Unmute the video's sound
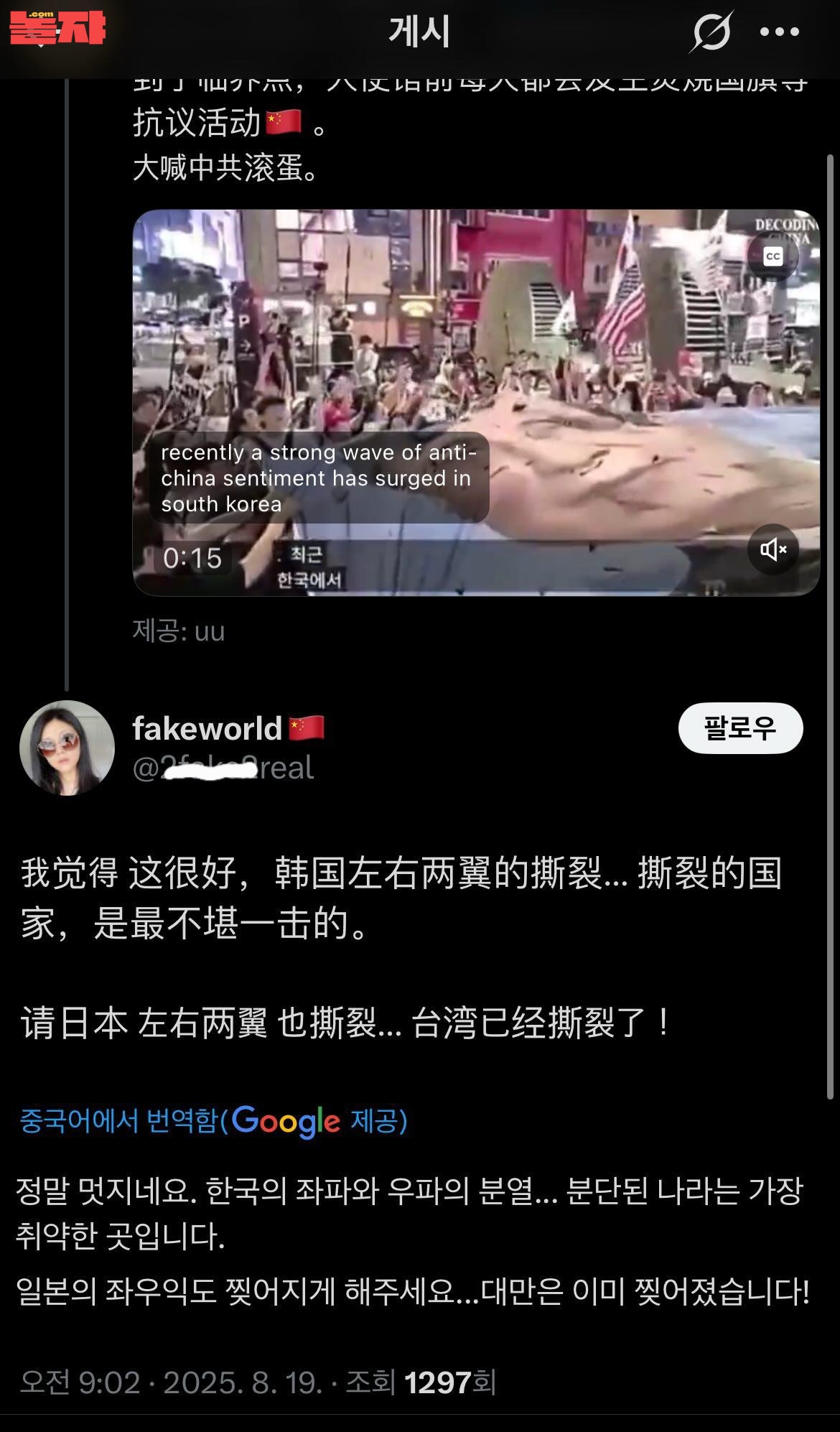This screenshot has width=840, height=1432. [x=773, y=550]
